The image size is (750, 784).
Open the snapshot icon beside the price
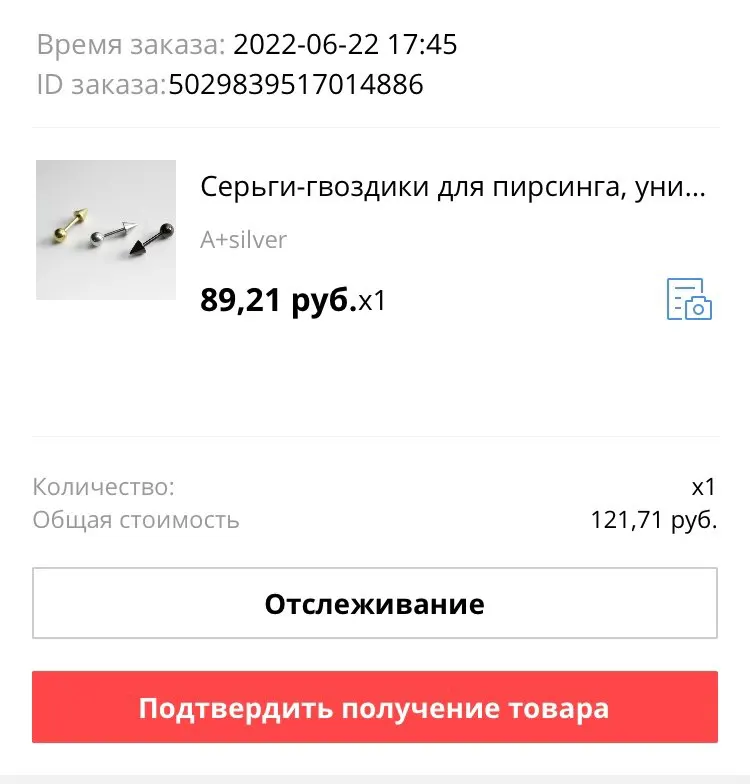689,299
